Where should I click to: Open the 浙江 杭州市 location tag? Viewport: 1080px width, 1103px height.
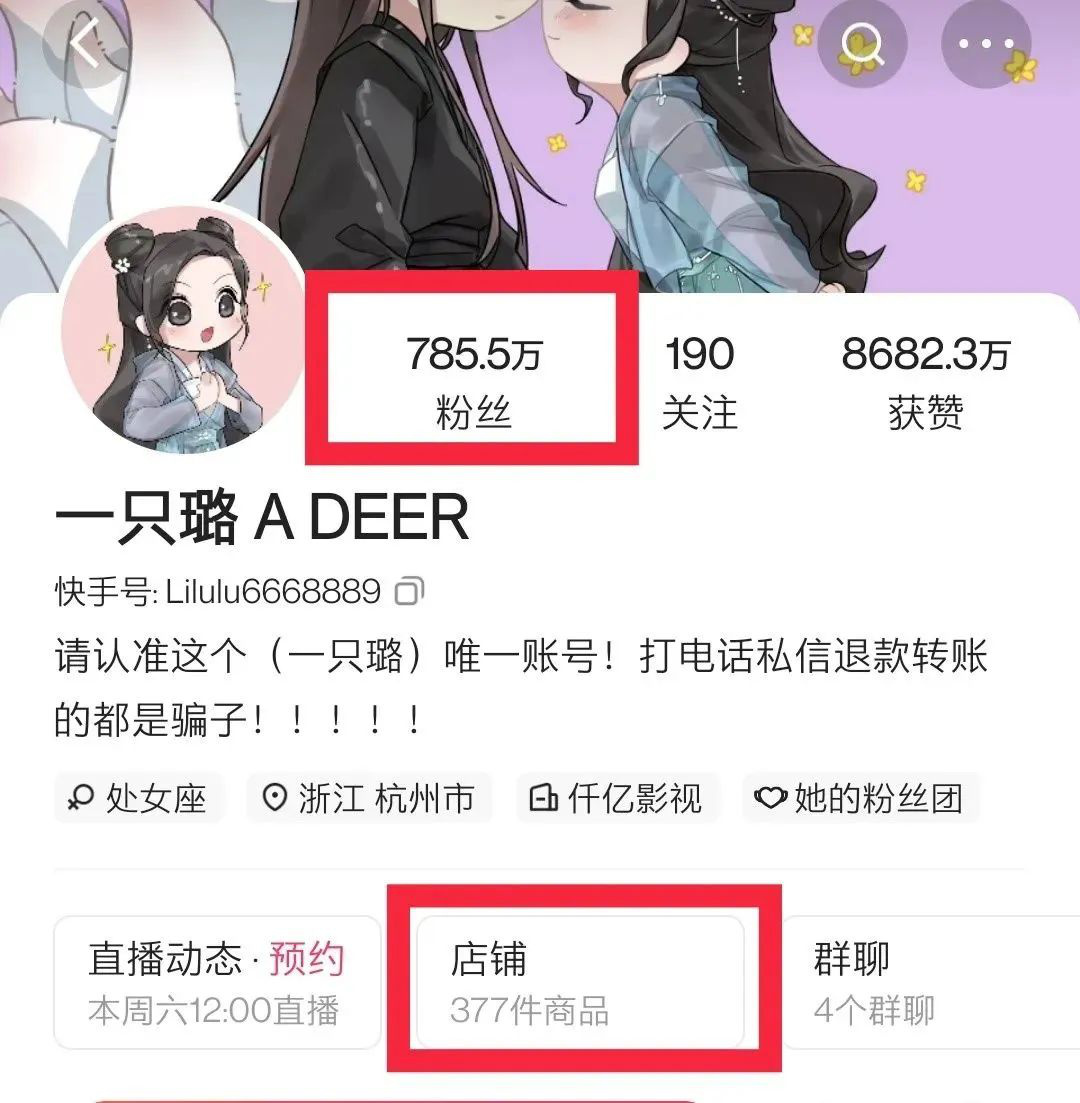[369, 798]
